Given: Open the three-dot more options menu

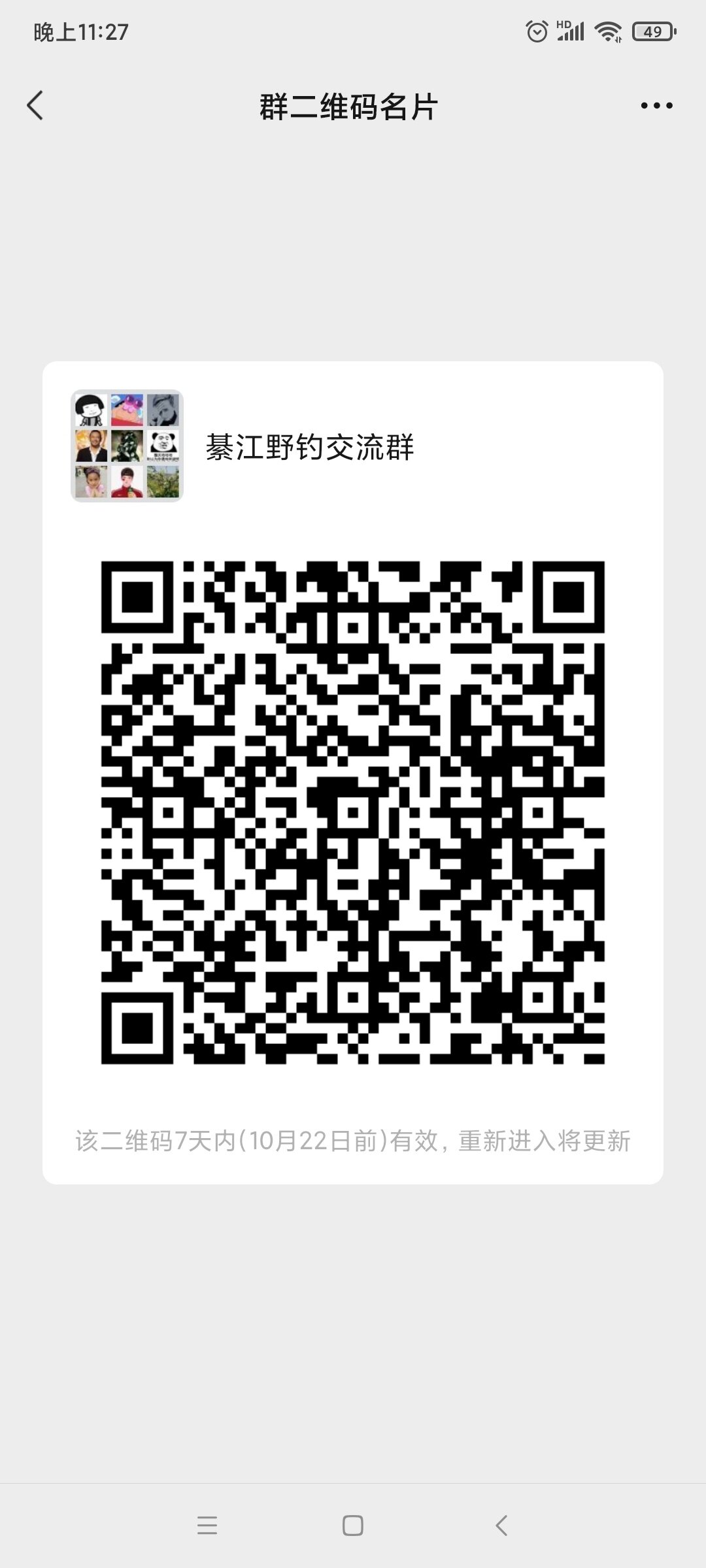Looking at the screenshot, I should 656,105.
